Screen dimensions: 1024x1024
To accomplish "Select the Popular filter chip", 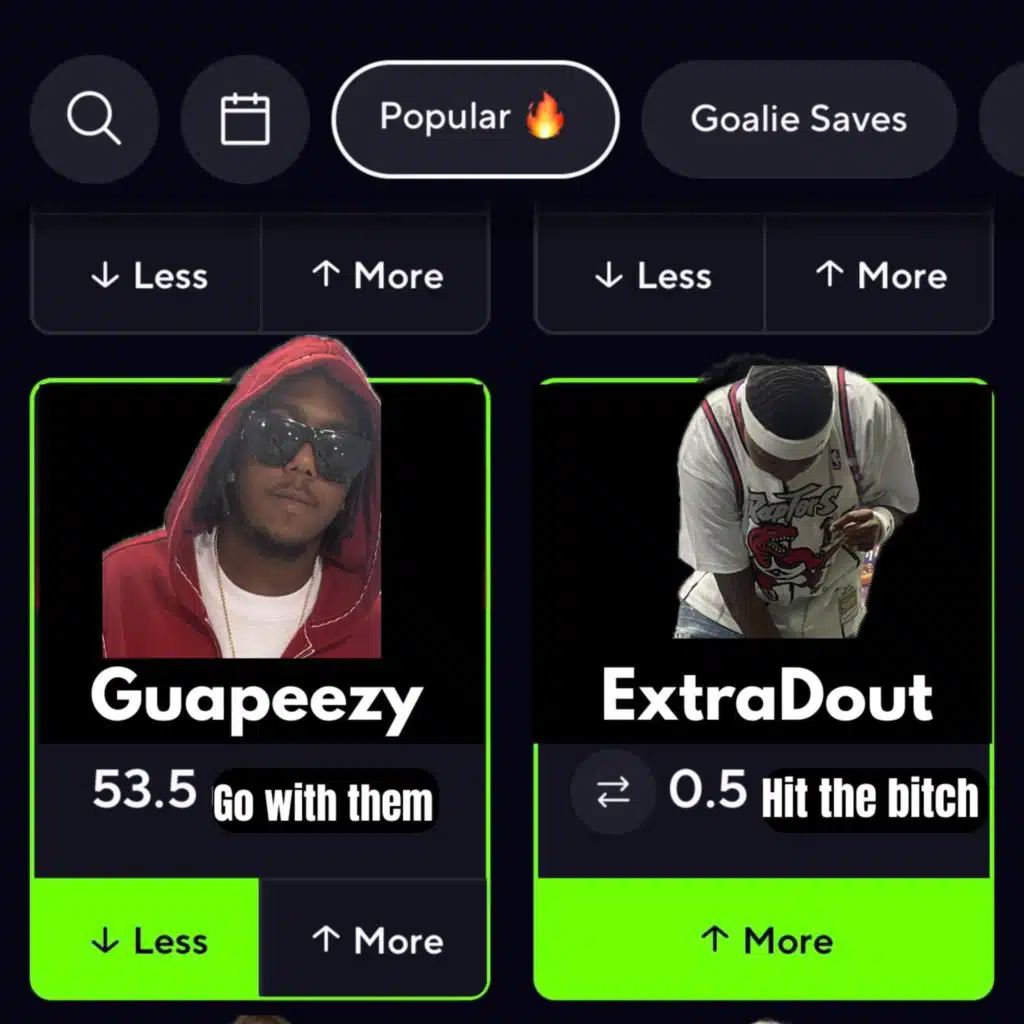I will pyautogui.click(x=475, y=119).
